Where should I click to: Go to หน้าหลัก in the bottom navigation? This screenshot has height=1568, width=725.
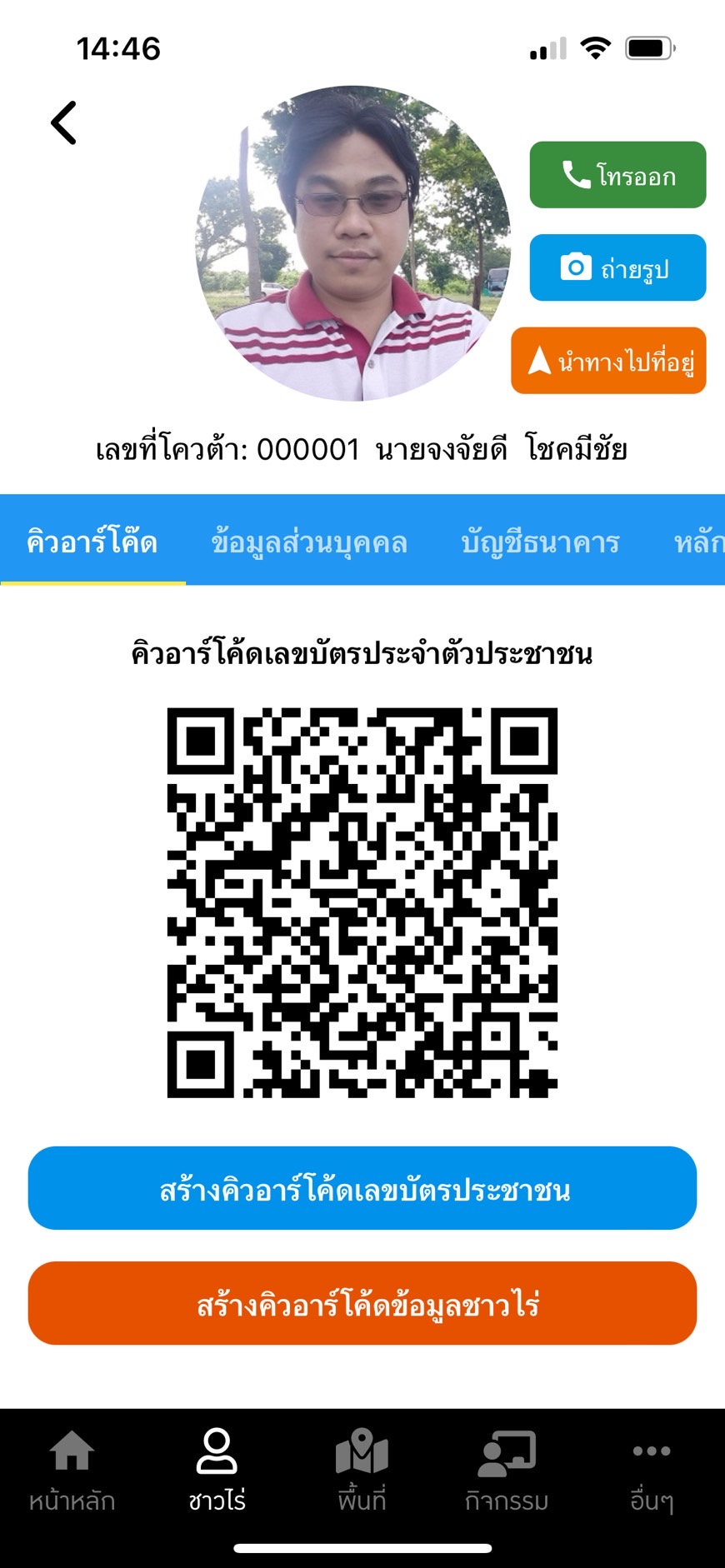tap(72, 1471)
